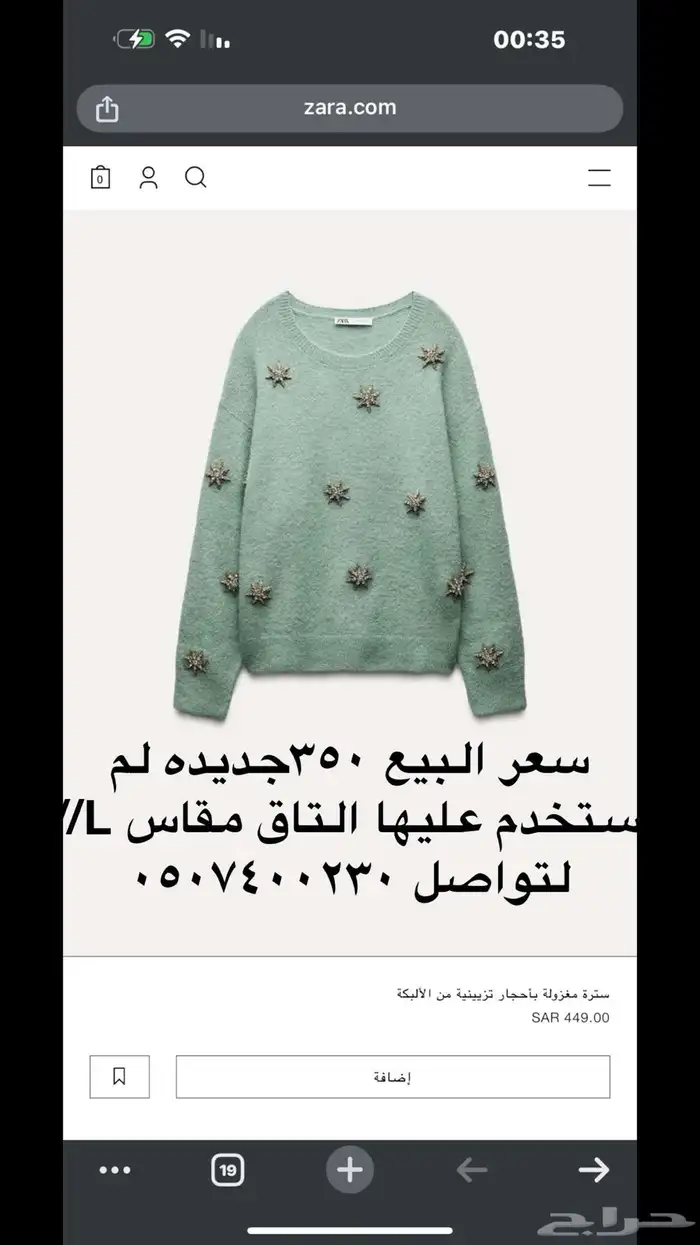Tap the share icon in the address bar
Viewport: 700px width, 1245px height.
107,109
